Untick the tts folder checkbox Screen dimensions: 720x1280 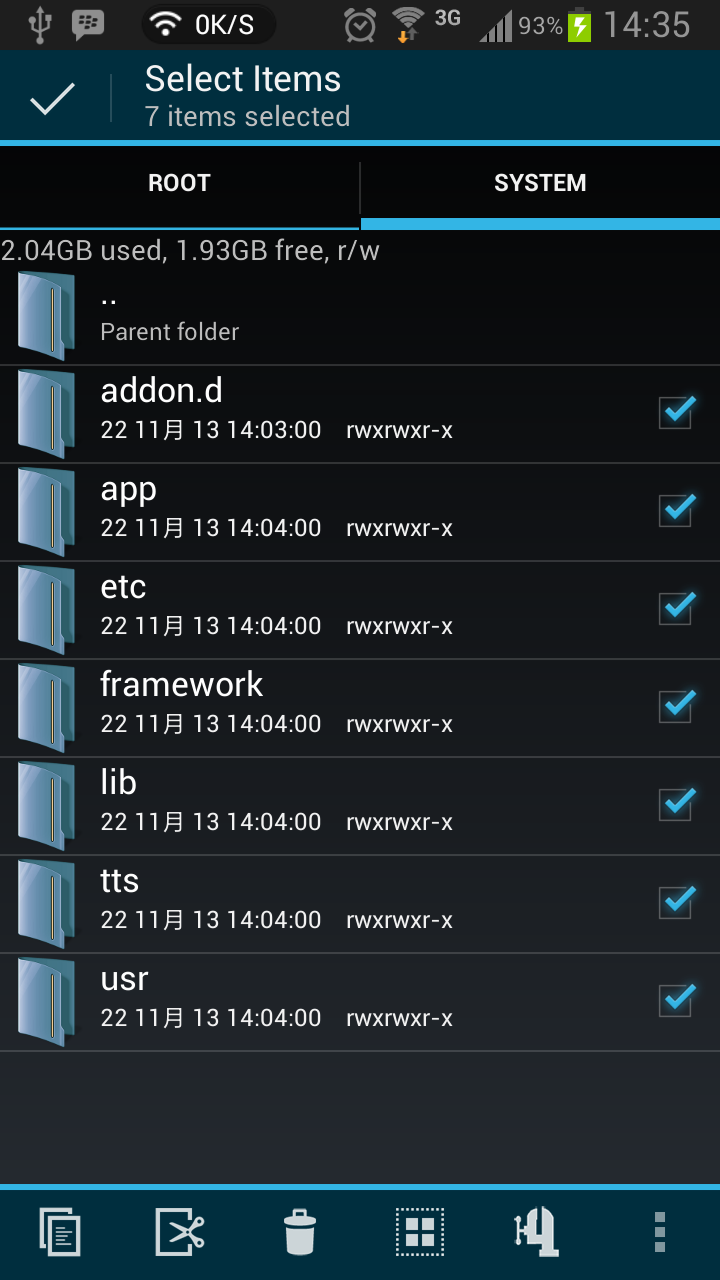(x=677, y=901)
